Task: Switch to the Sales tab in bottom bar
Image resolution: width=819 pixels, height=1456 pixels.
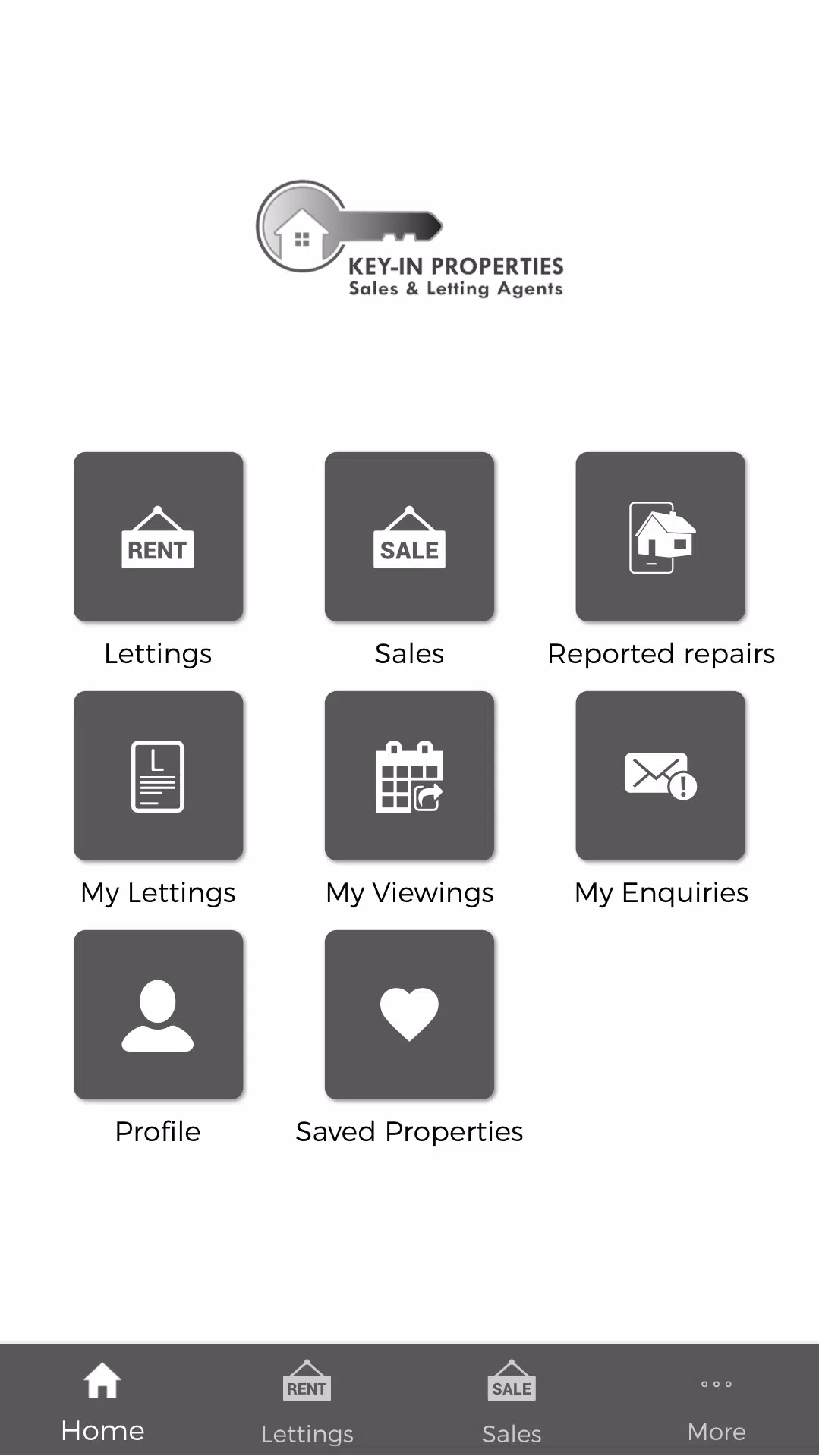Action: [x=512, y=1401]
